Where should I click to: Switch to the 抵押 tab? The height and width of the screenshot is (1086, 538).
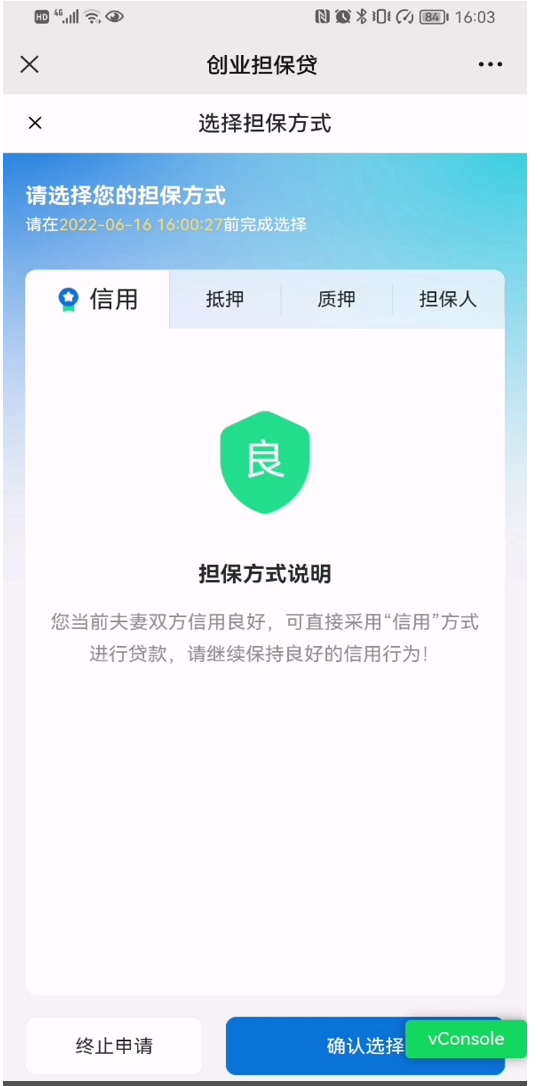pos(225,299)
